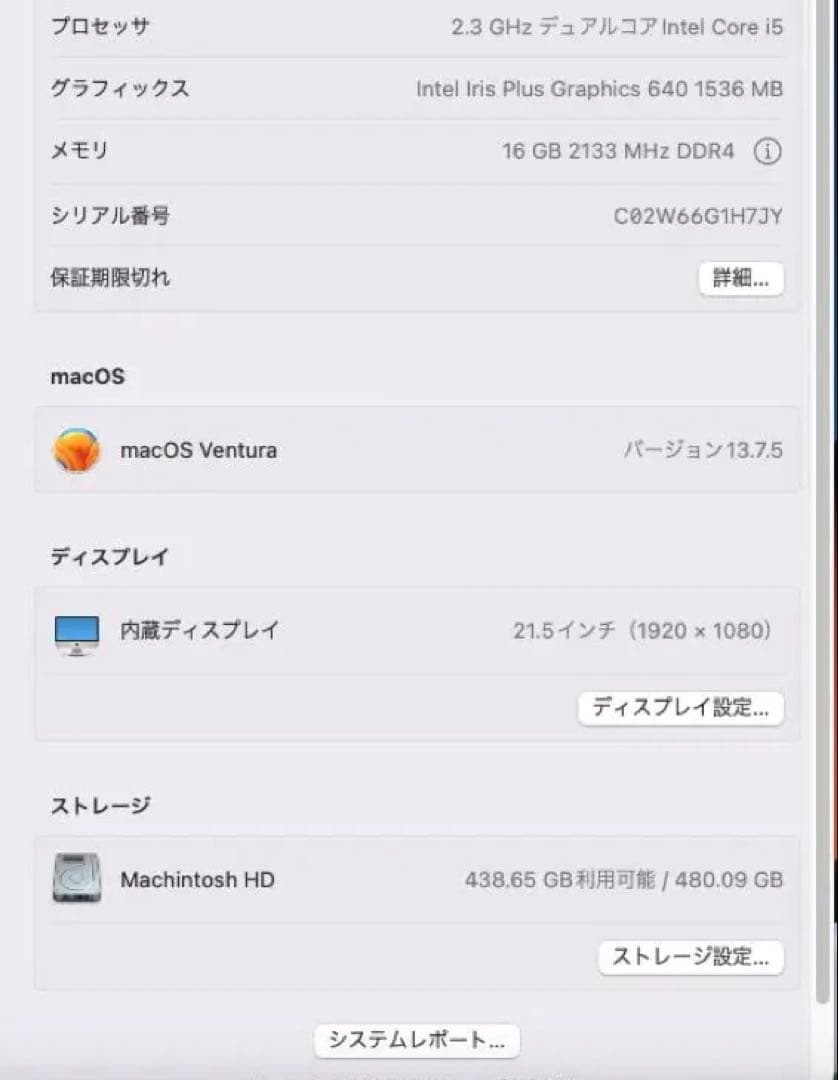Viewport: 838px width, 1080px height.
Task: Open the memory info circle icon
Action: 767,151
